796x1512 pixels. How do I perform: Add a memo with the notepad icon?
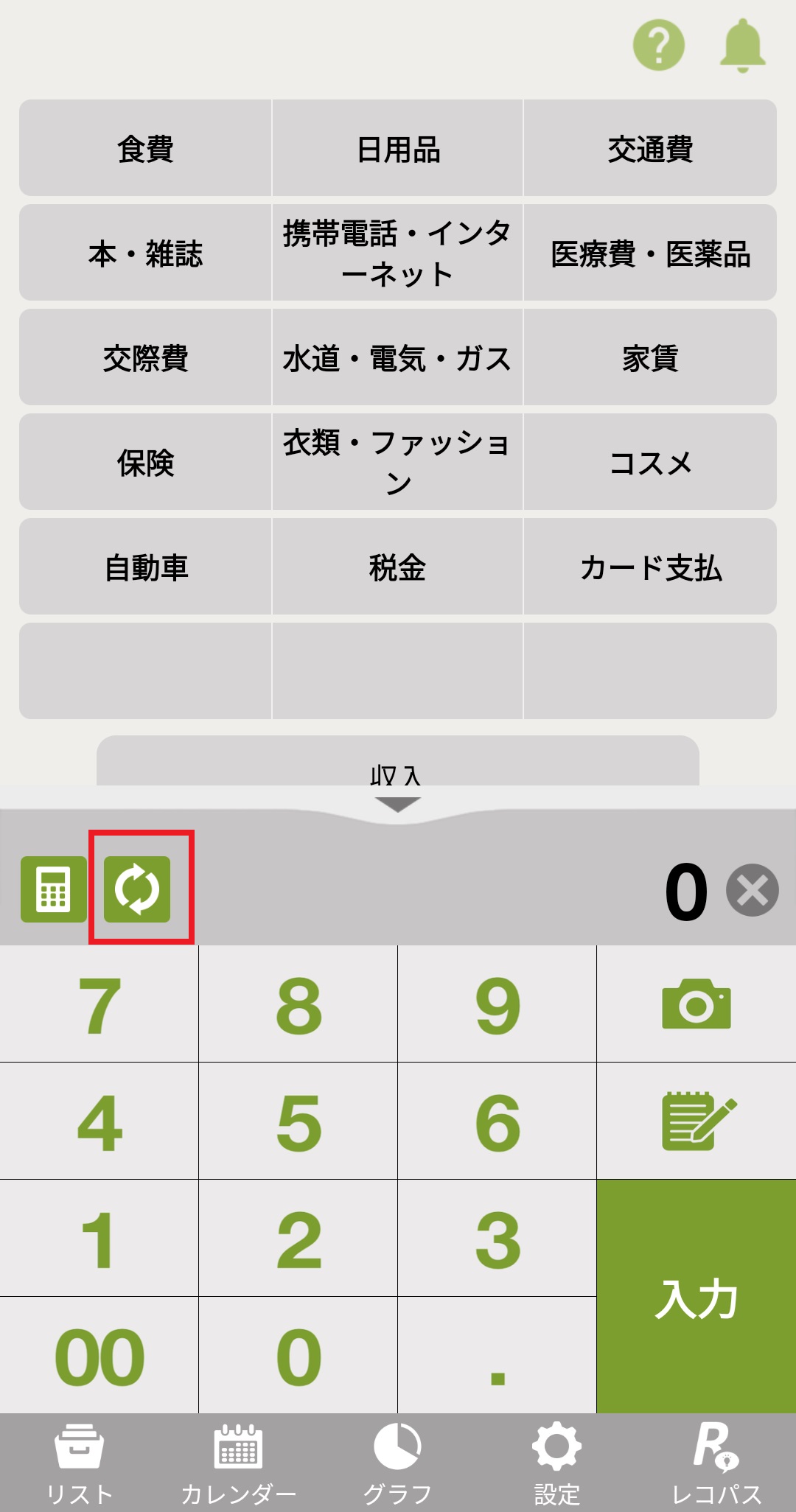696,1121
